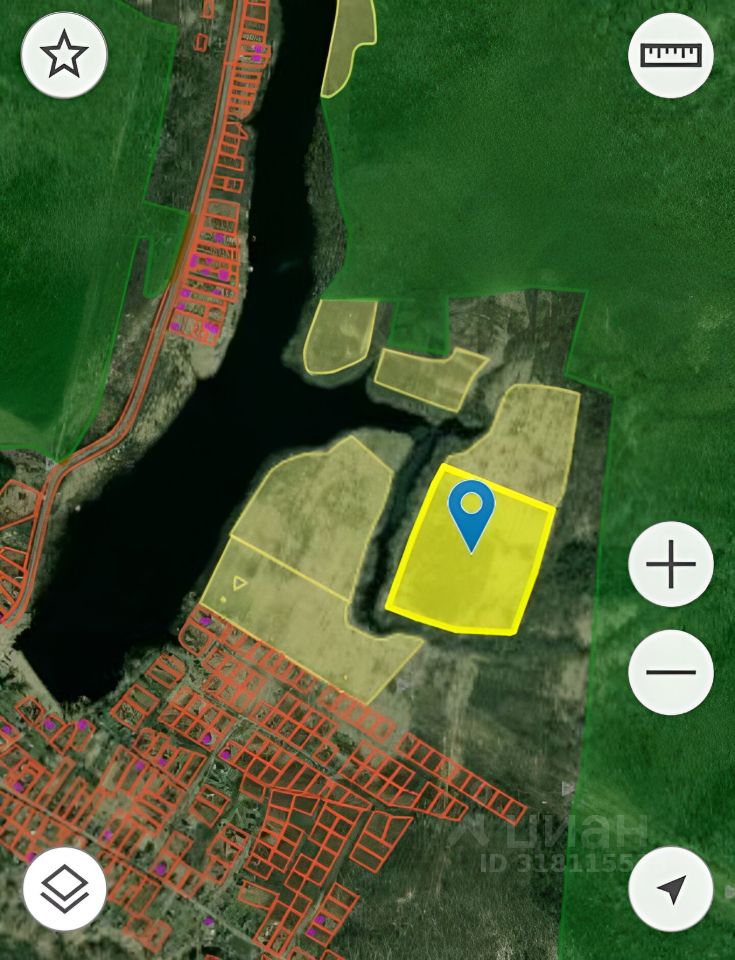This screenshot has height=960, width=735.
Task: Open the map layers selector
Action: pyautogui.click(x=64, y=888)
